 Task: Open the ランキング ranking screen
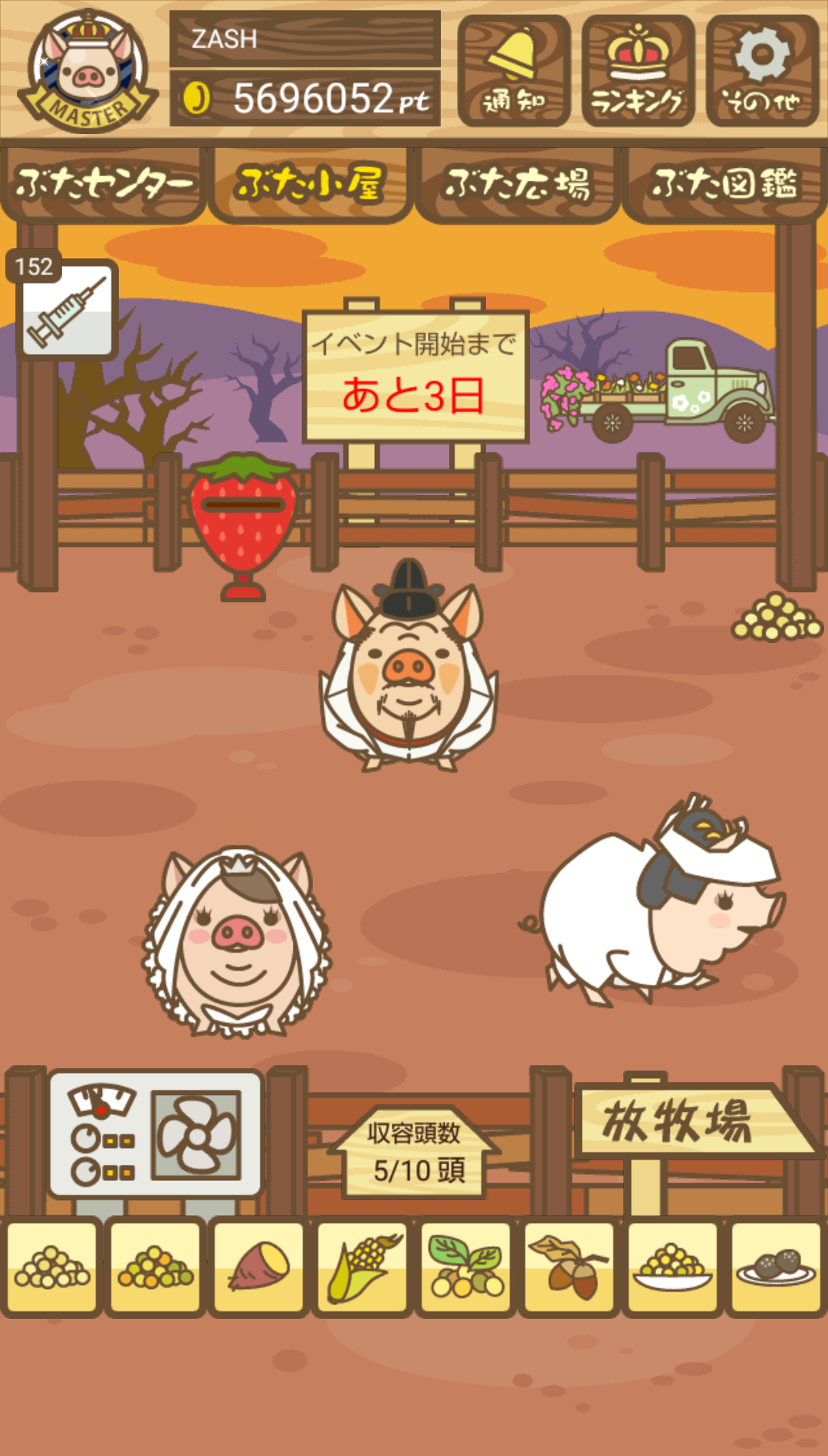click(x=638, y=71)
